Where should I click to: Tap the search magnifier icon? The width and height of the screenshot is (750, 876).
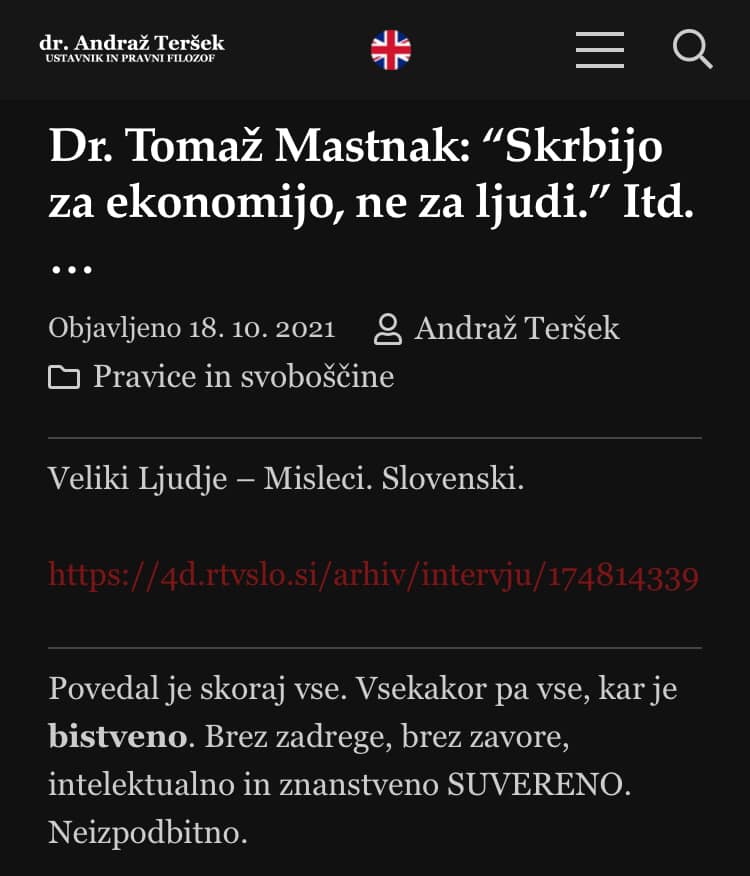pos(692,48)
